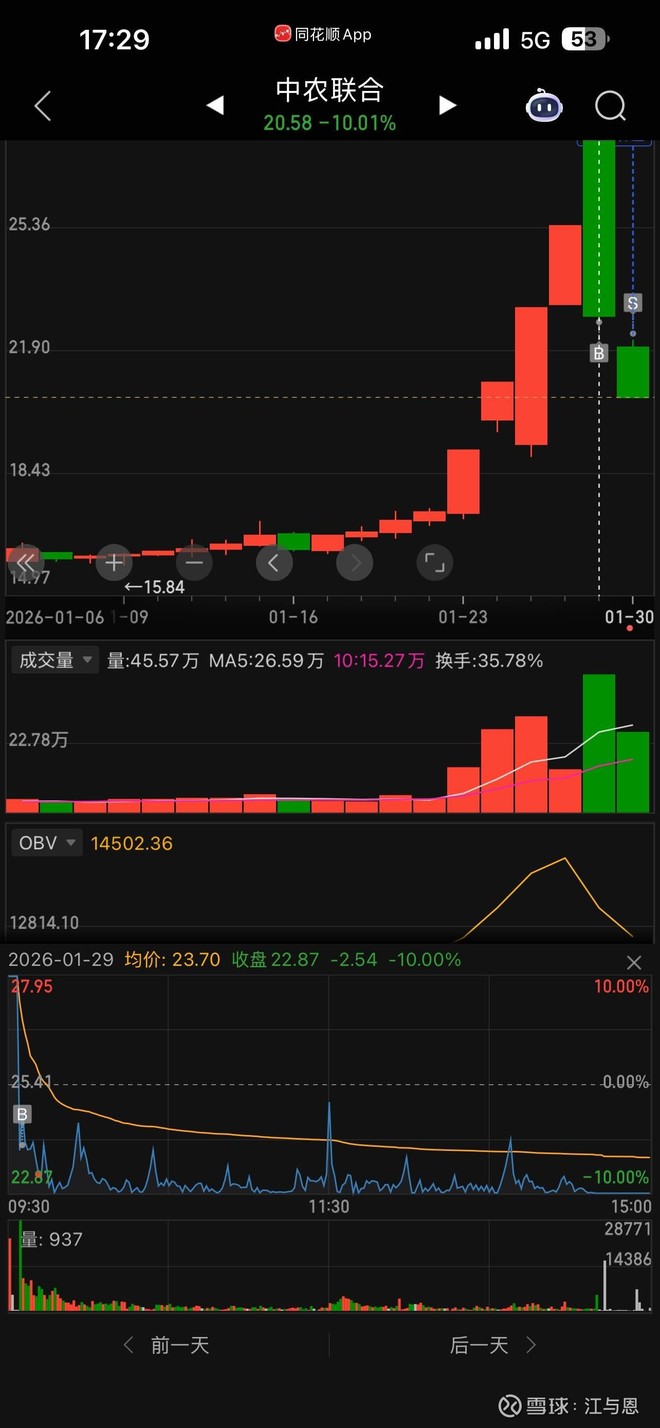Open the stock search

(x=610, y=106)
